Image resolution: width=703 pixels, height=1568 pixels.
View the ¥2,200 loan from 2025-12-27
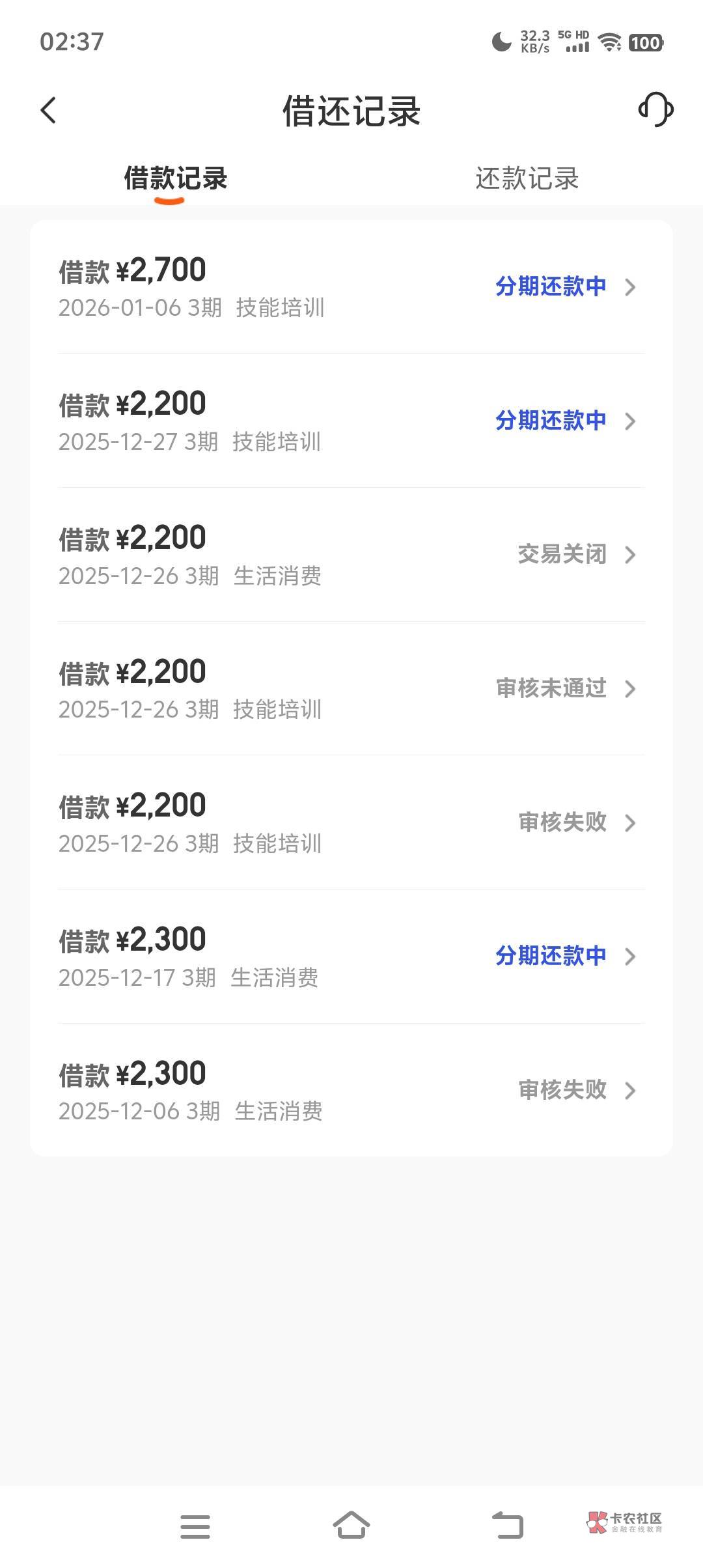pos(351,421)
